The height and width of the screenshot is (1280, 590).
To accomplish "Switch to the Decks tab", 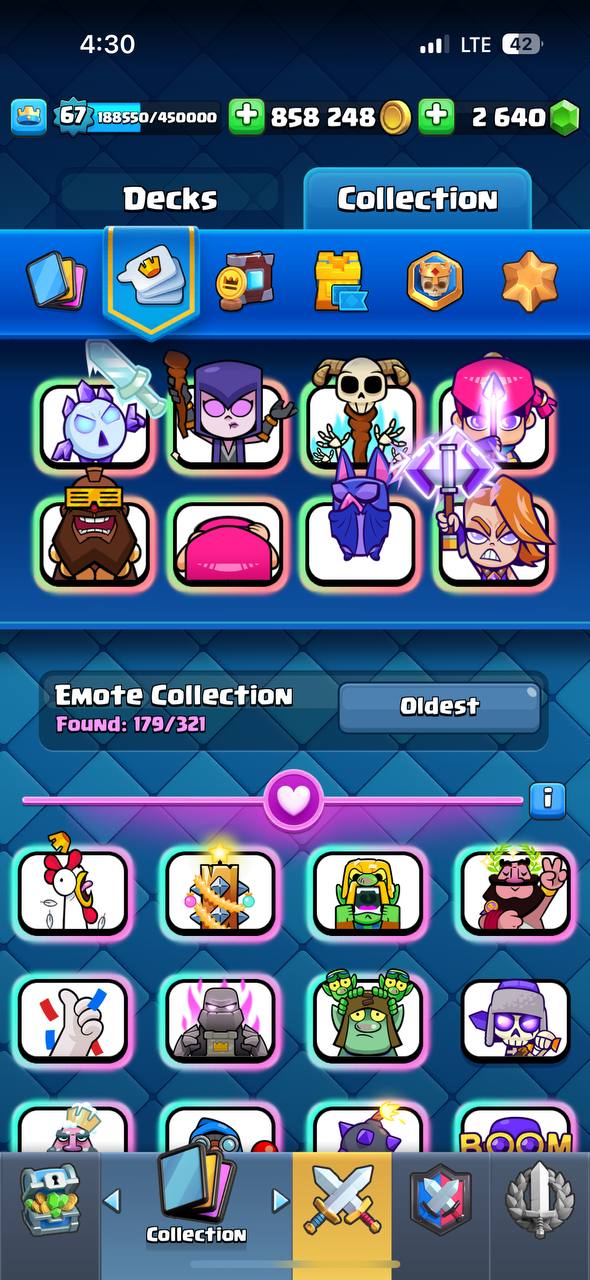I will pos(170,199).
